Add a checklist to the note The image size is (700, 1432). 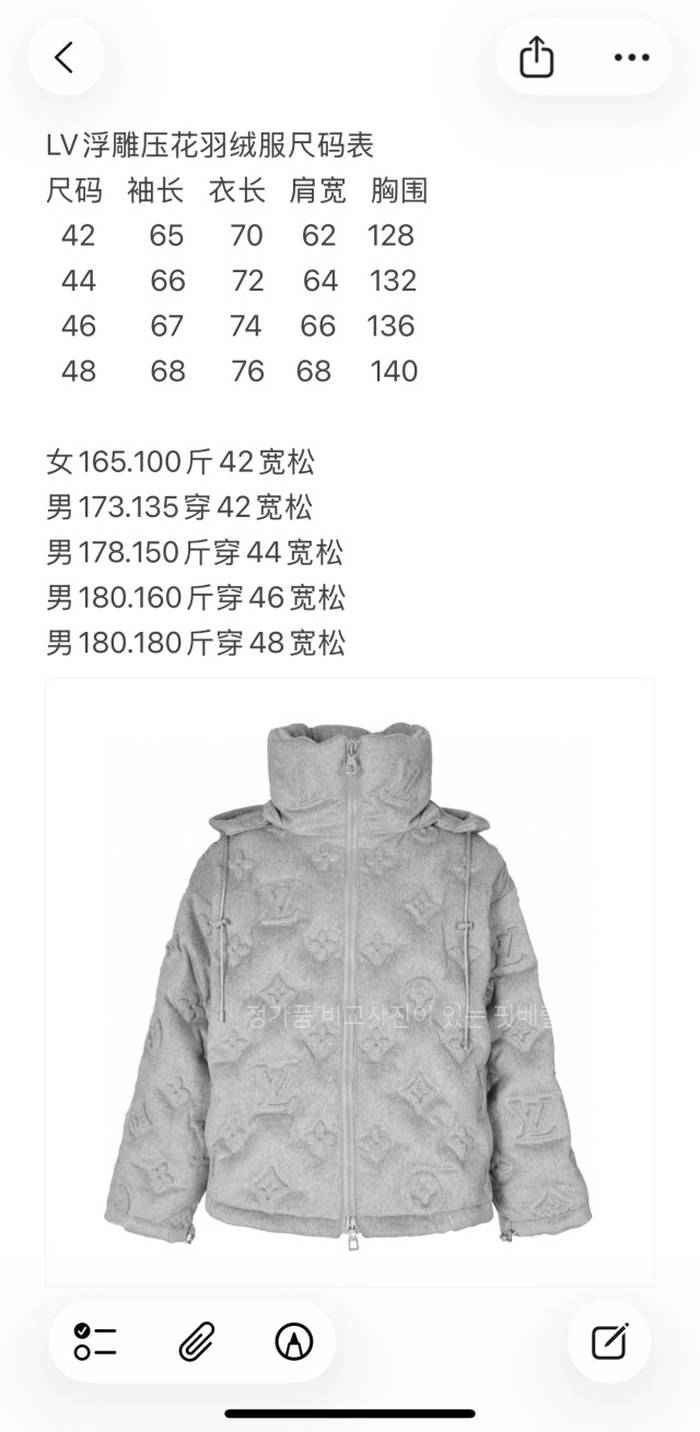click(95, 1341)
